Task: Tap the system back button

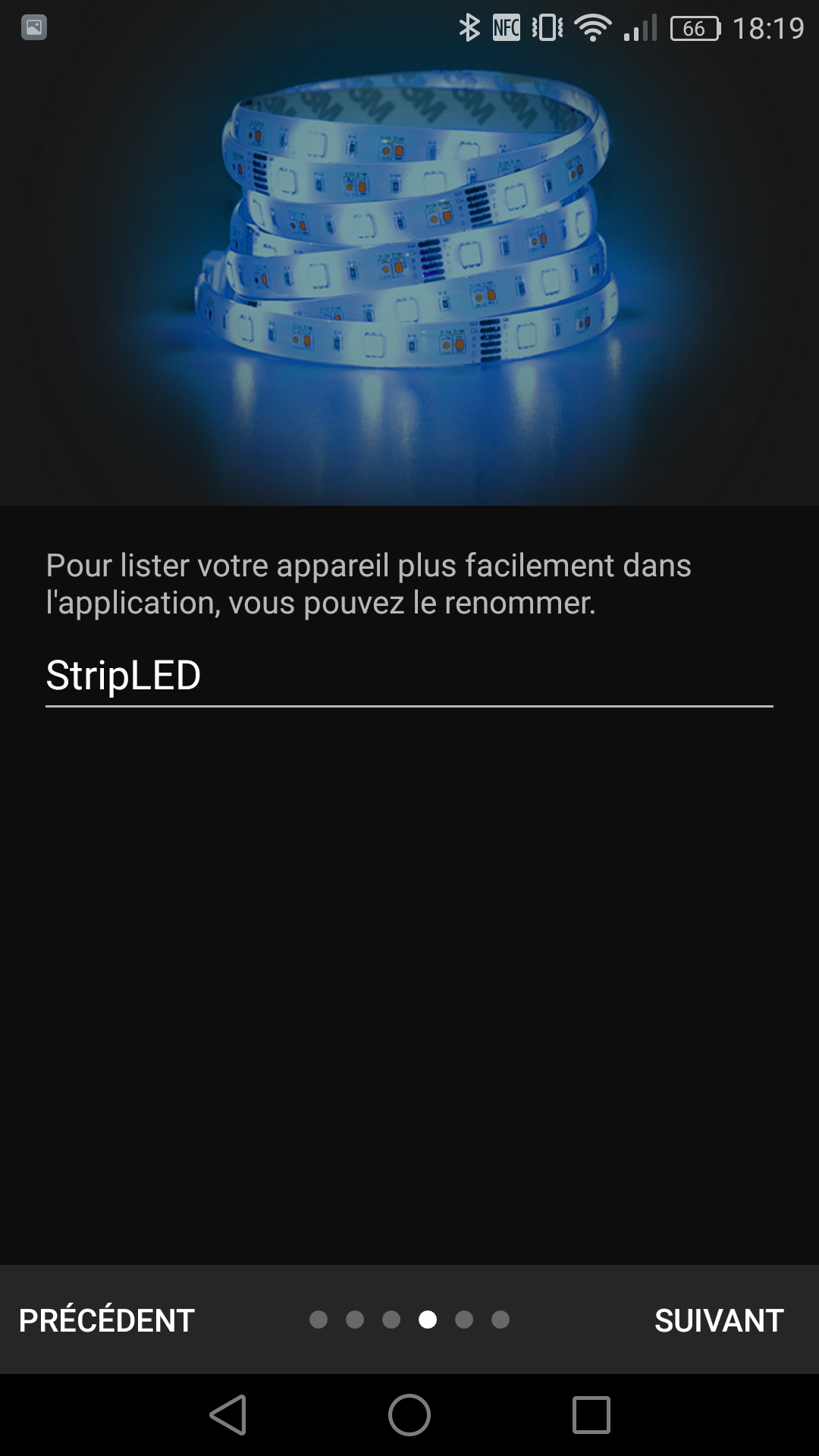Action: click(x=228, y=1415)
